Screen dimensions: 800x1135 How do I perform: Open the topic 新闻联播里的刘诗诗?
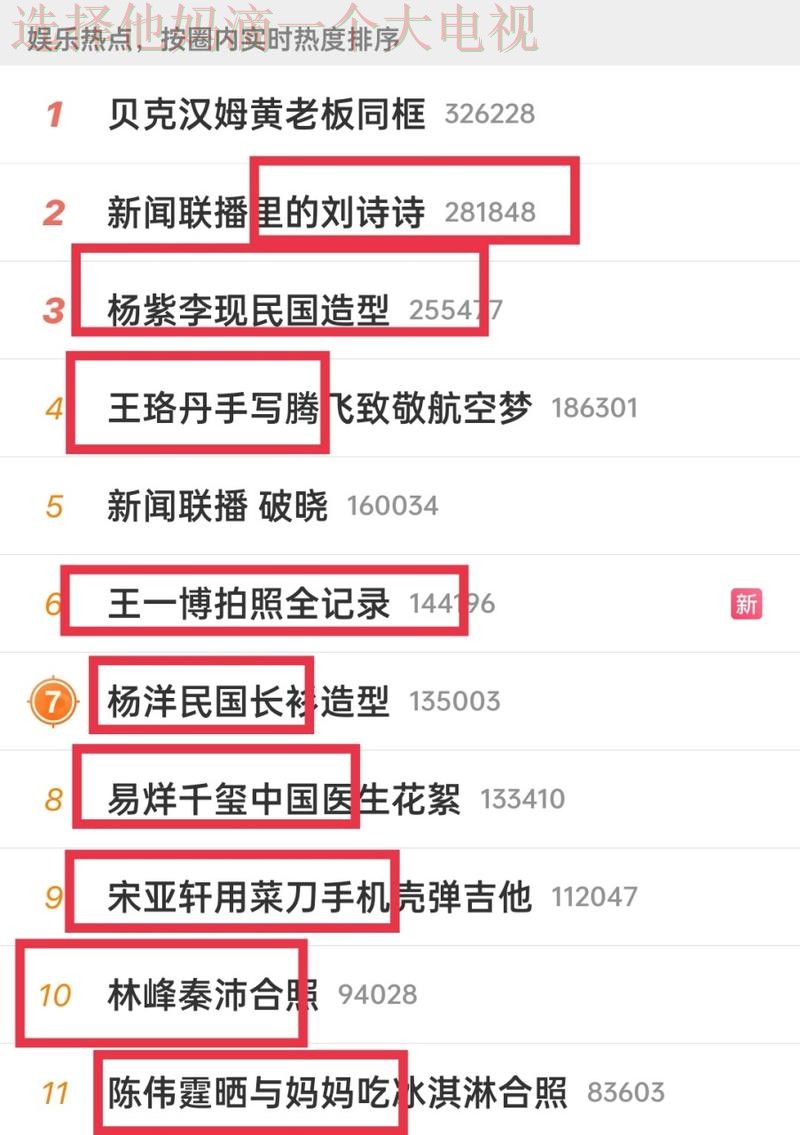pyautogui.click(x=270, y=213)
